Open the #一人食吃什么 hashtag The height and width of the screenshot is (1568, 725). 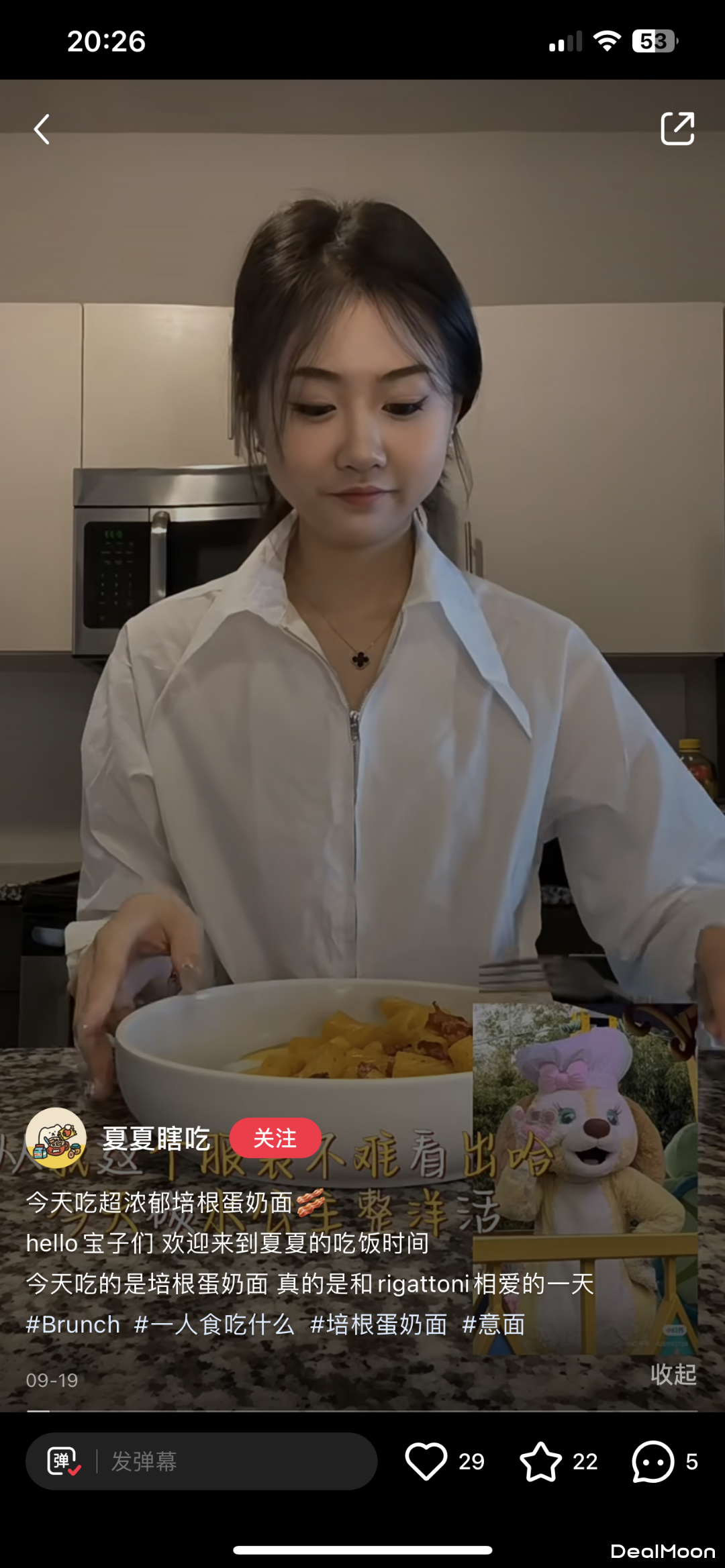pyautogui.click(x=214, y=1324)
